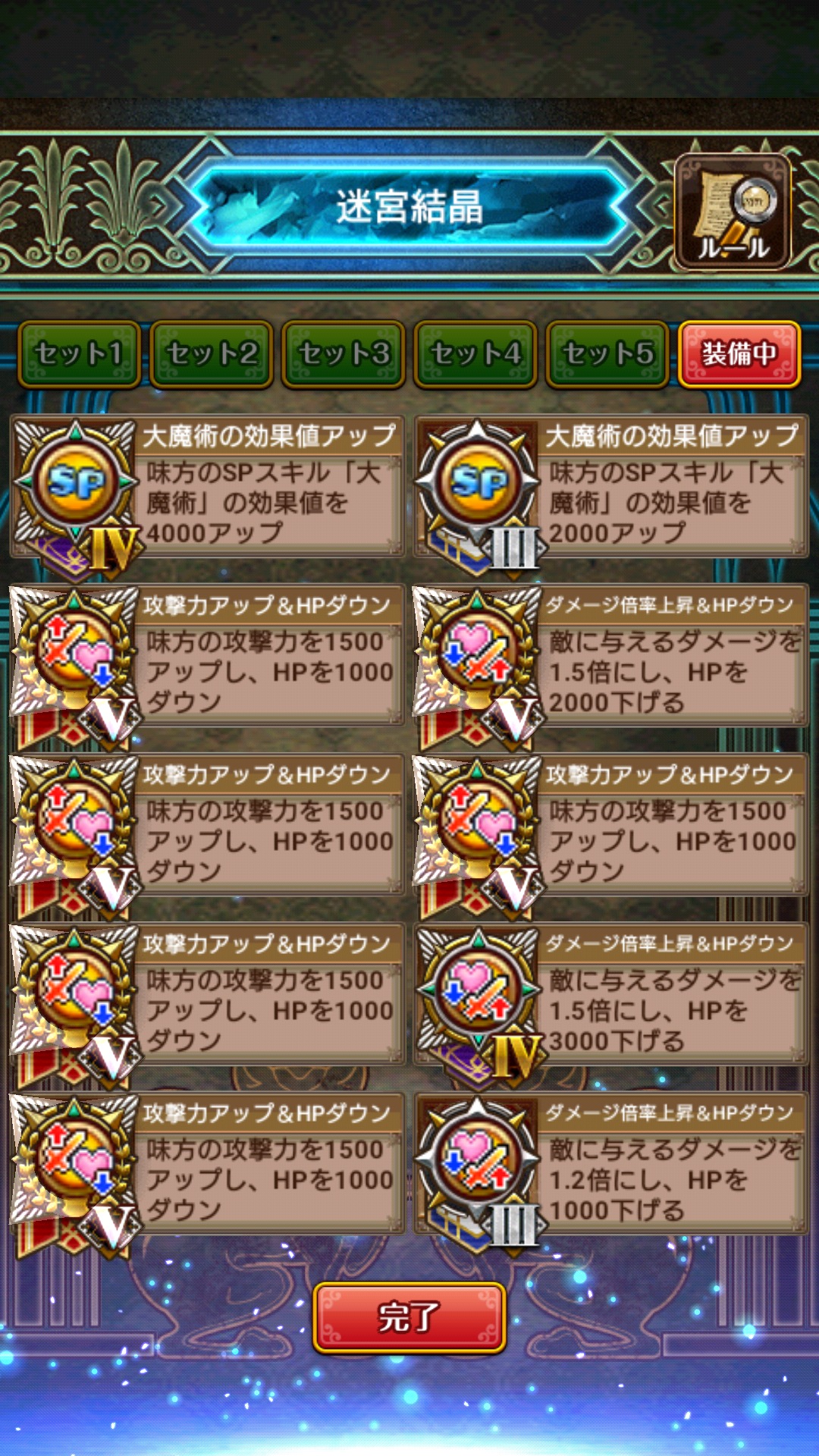
Task: Open the セット4 crystal set
Action: (x=475, y=354)
